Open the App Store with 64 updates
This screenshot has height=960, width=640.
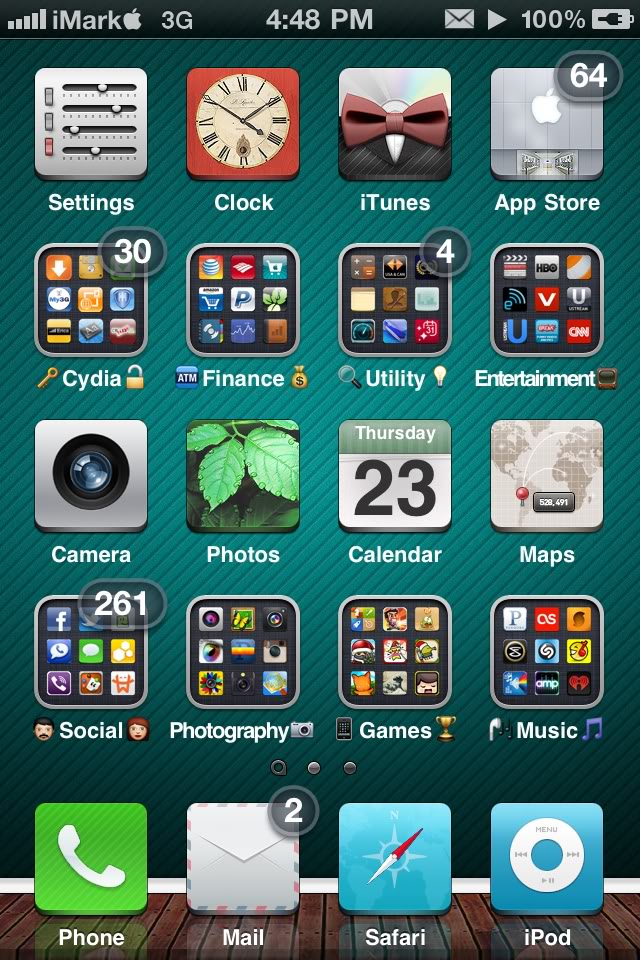click(547, 124)
